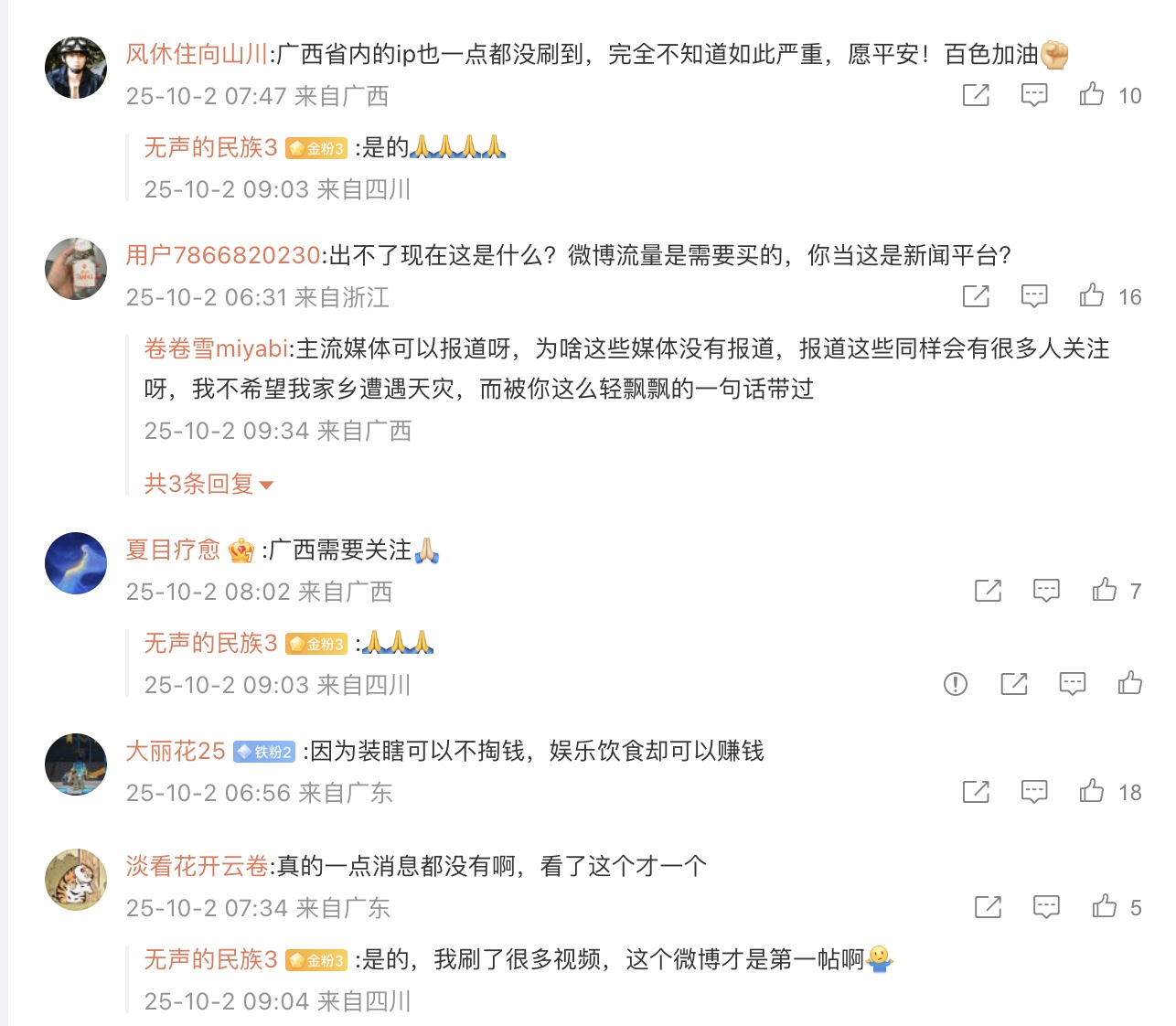Like 用户7866820230's comment
The width and height of the screenshot is (1176, 1026).
coord(1092,295)
